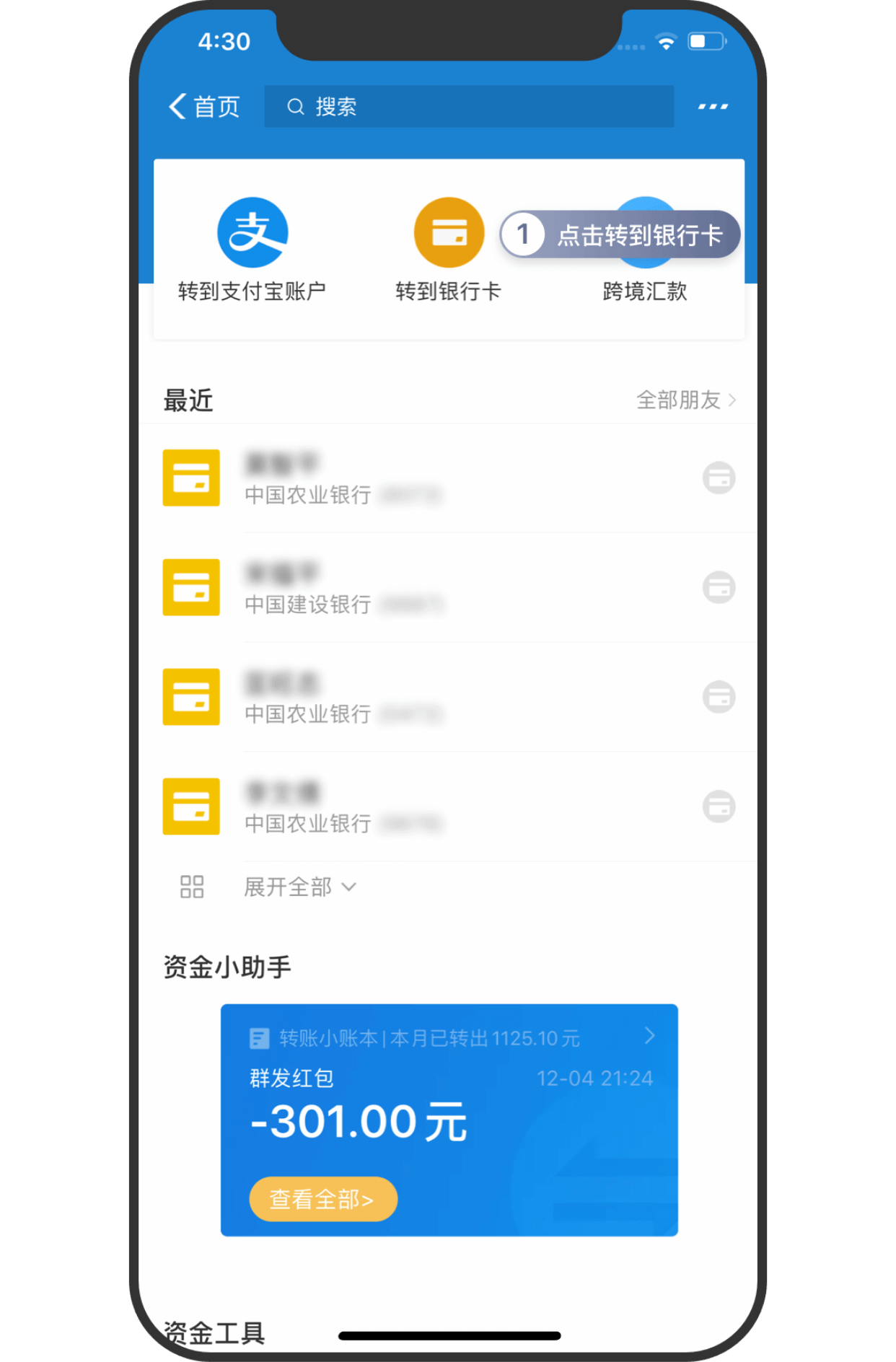Choose 转到银行卡 to transfer to a bank card
896x1362 pixels.
448,249
